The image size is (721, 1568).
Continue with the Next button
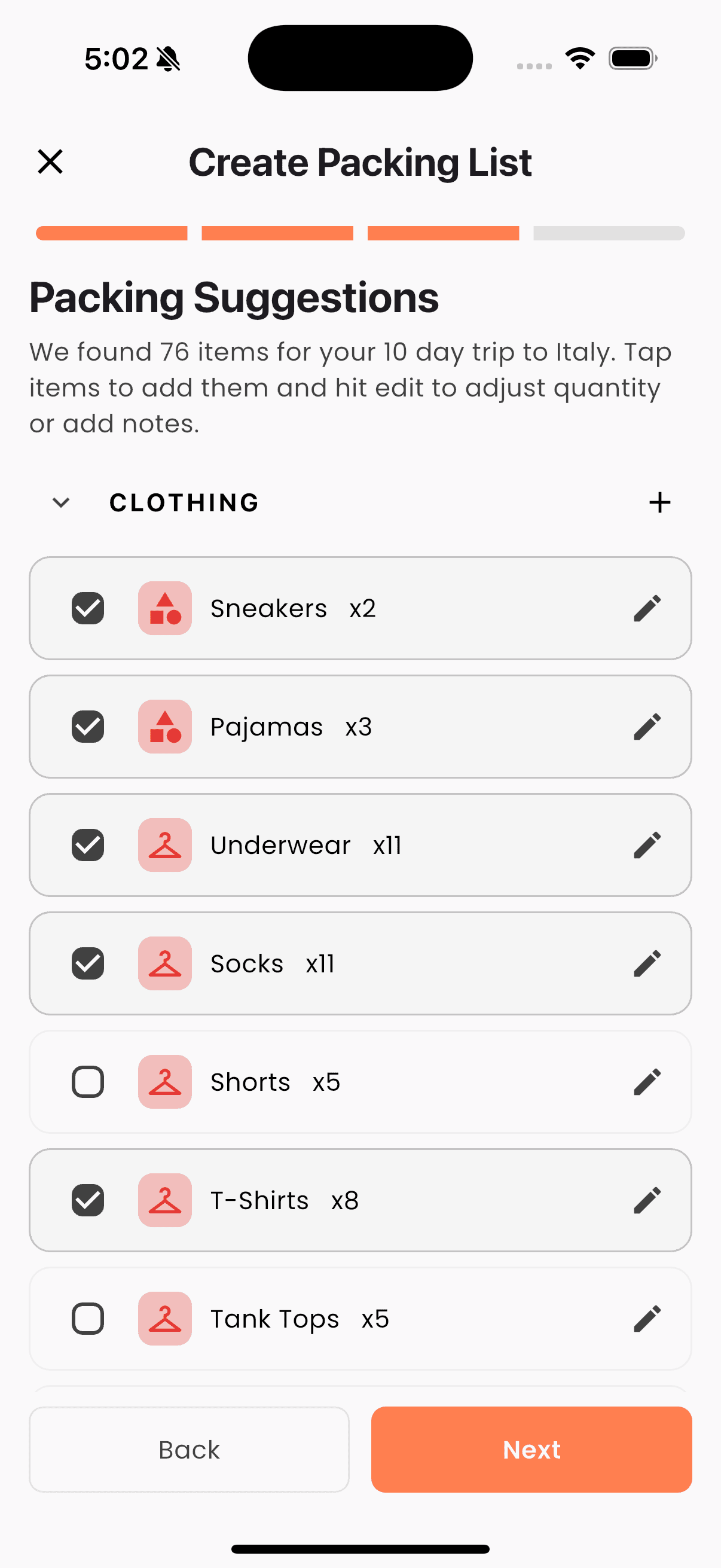coord(531,1450)
